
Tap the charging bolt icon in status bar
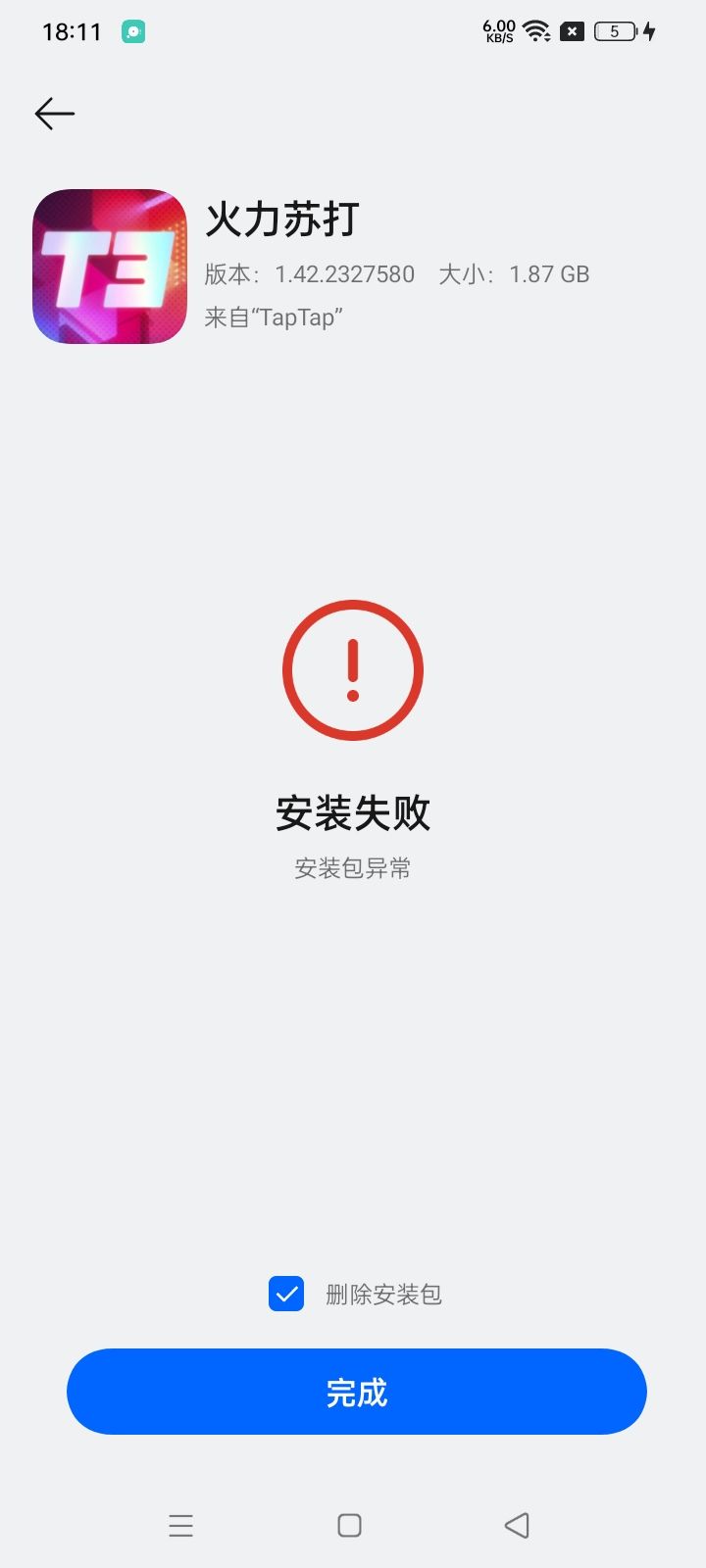pos(649,30)
